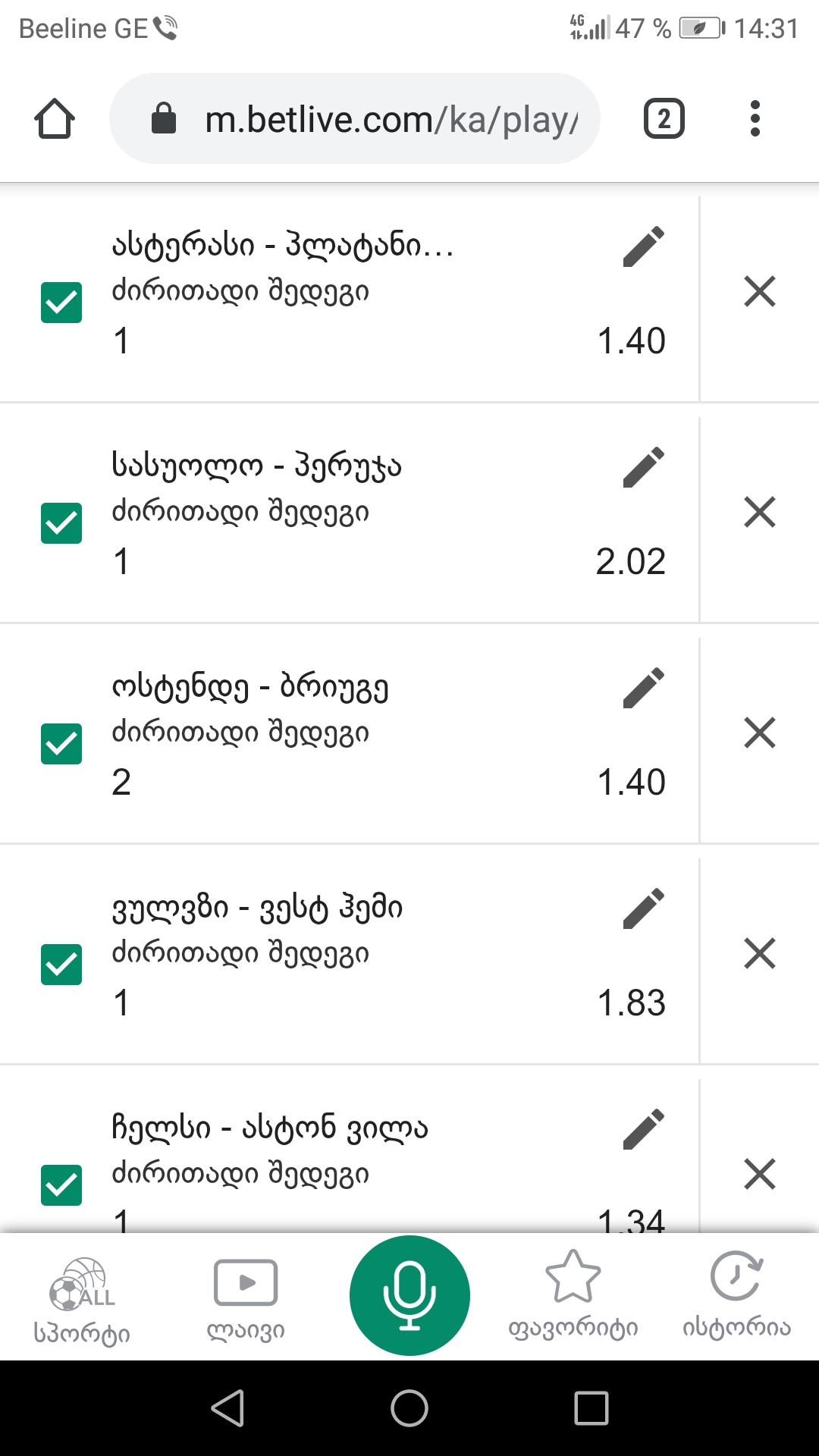The width and height of the screenshot is (819, 1456).
Task: Edit the ჩელსი - ასტონ ვილა bet
Action: tap(644, 1129)
